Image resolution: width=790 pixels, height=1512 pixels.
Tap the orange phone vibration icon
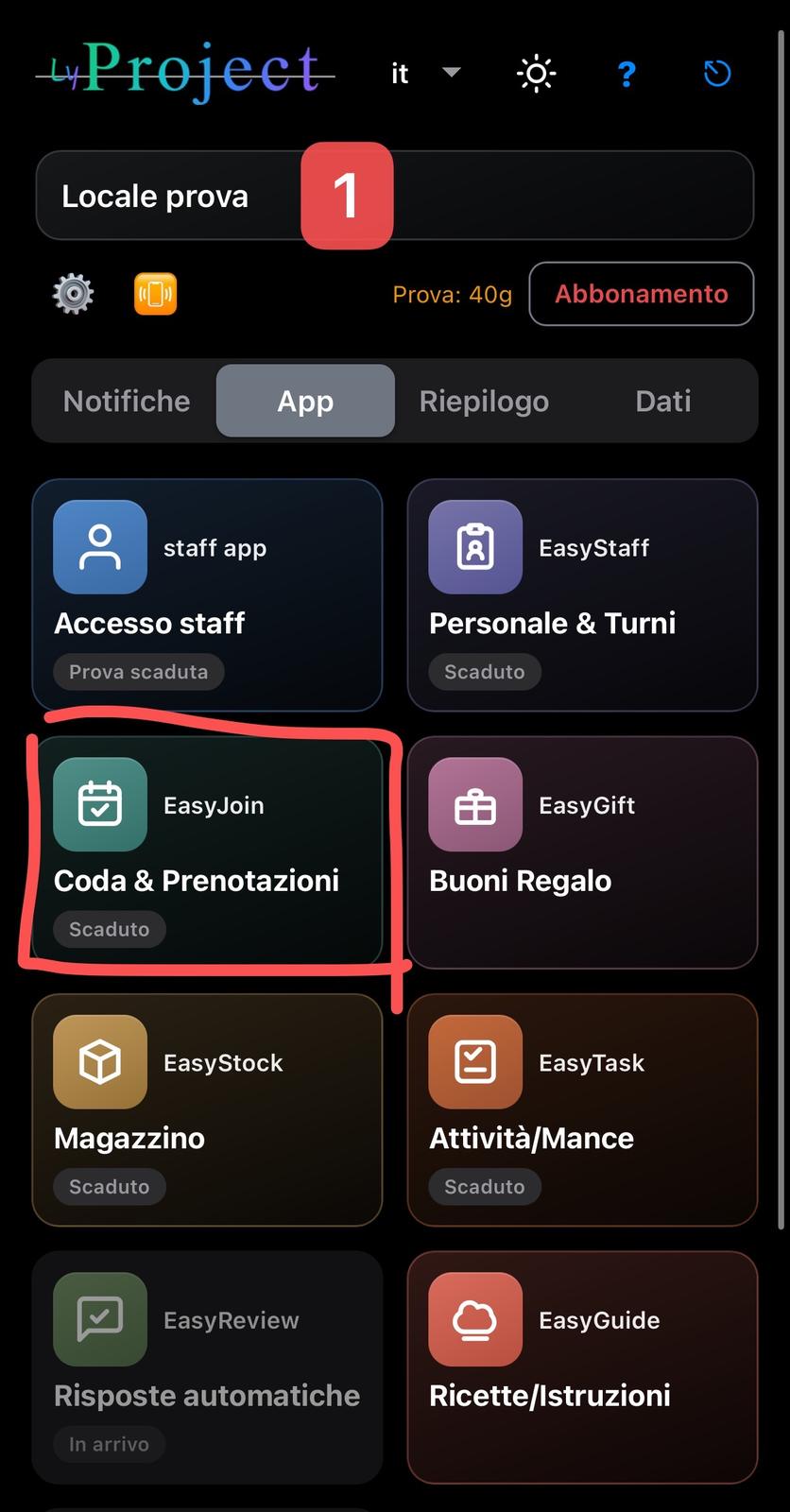click(x=156, y=294)
